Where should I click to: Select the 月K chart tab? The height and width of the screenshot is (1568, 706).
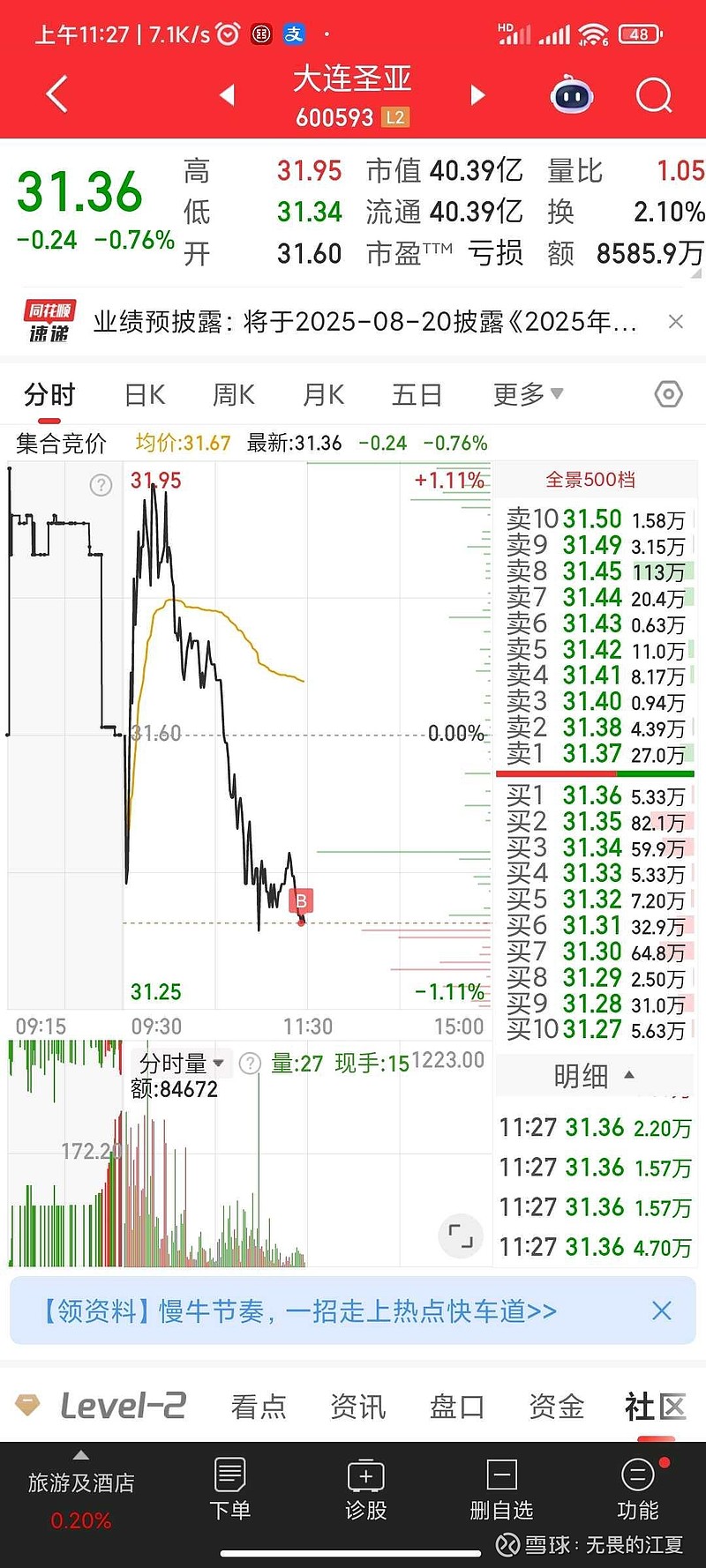(x=323, y=395)
